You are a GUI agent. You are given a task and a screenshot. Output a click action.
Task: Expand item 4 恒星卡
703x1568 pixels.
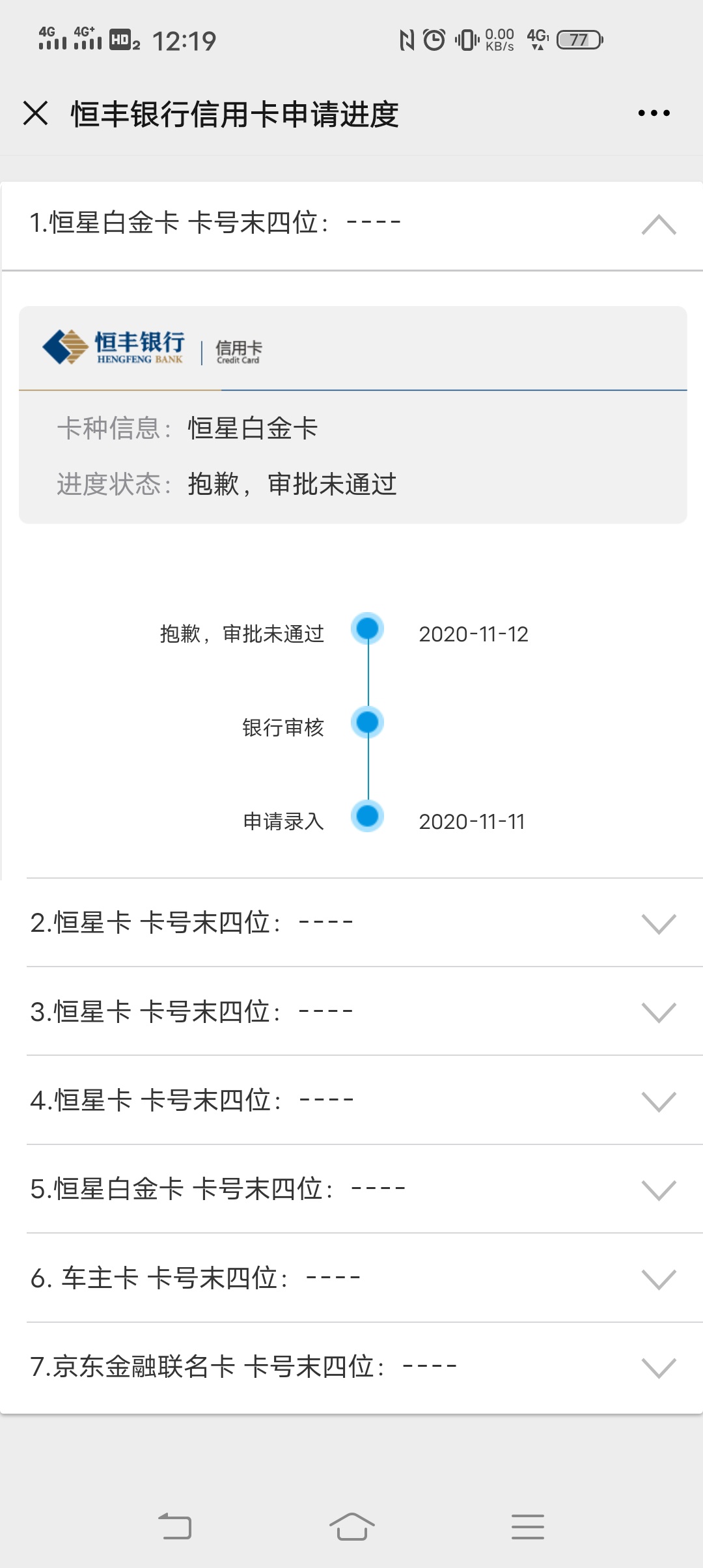[365, 1100]
